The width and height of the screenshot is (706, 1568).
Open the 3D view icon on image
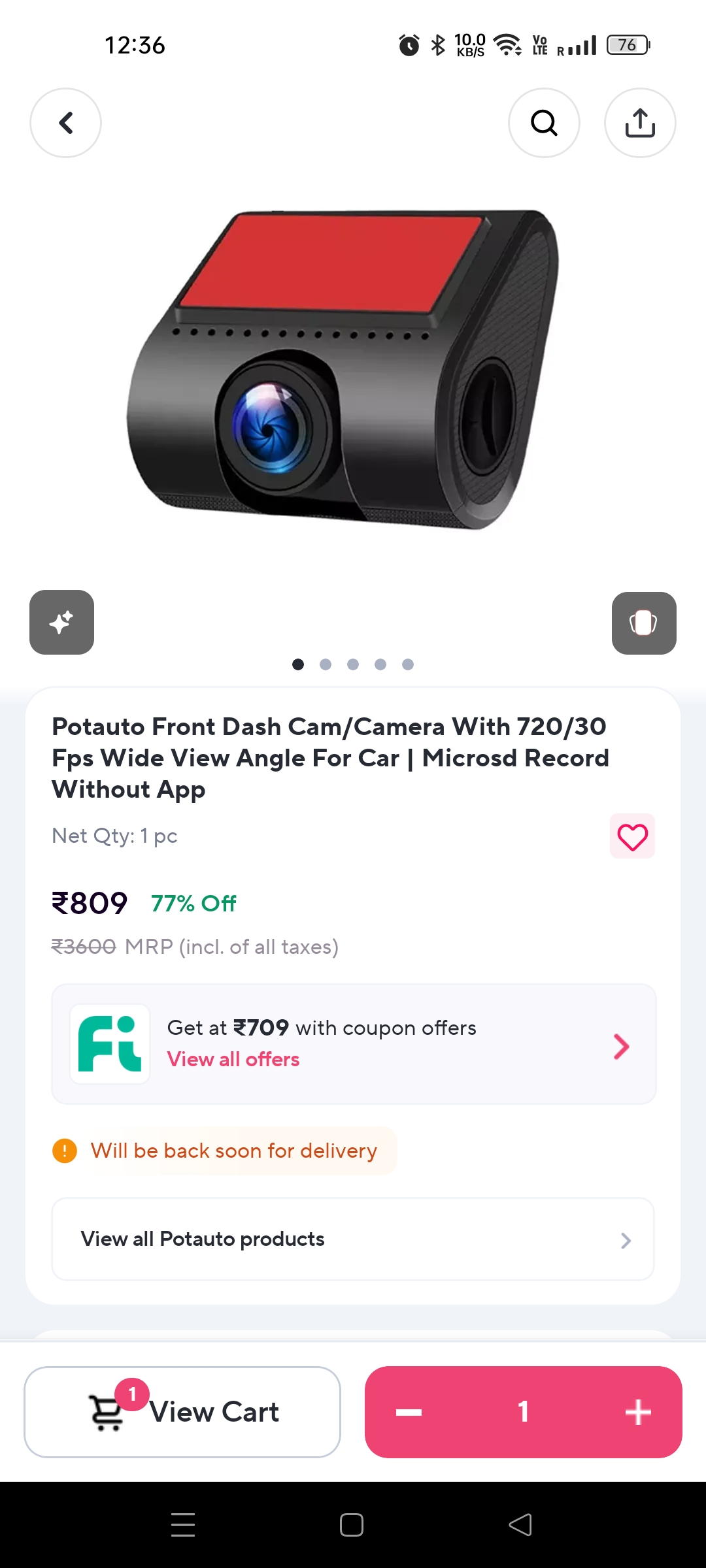[643, 623]
